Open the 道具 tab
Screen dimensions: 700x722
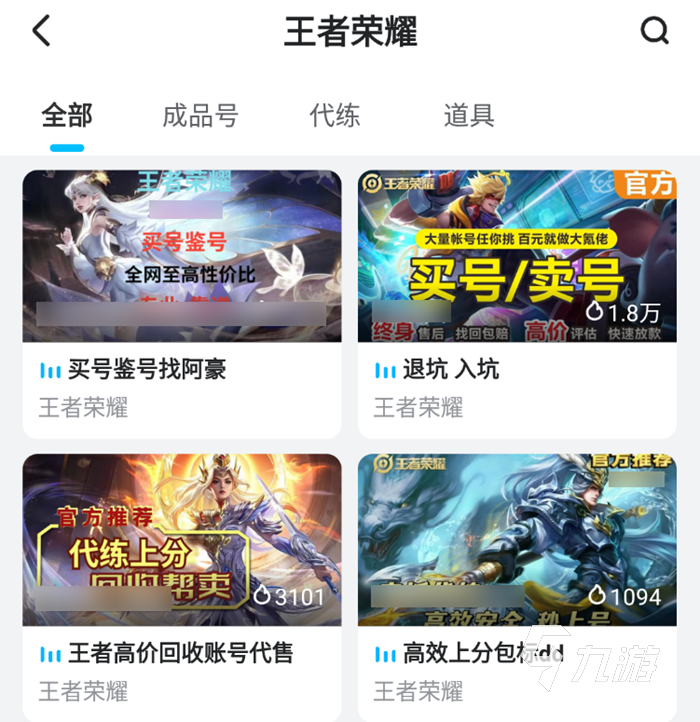point(469,116)
